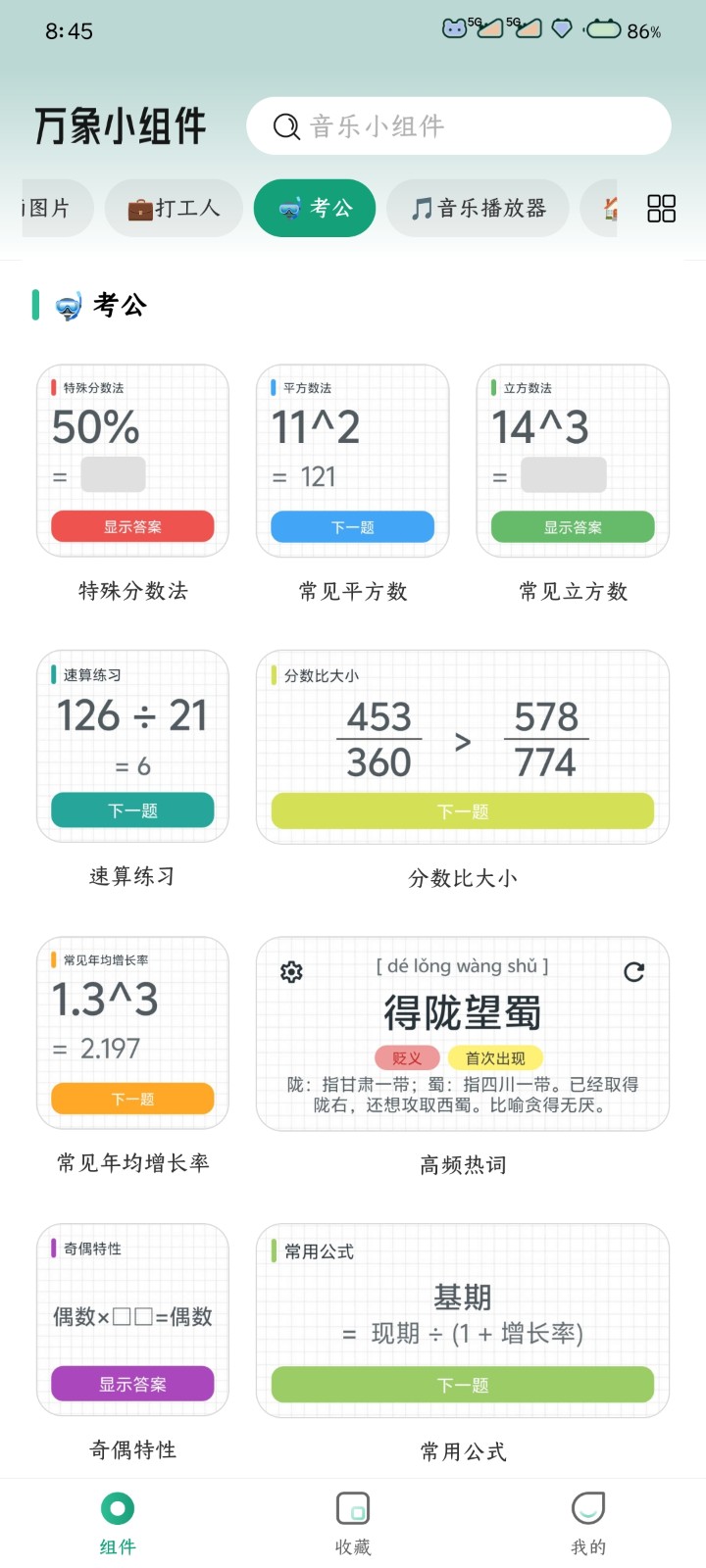Open the grid view icon top right
The width and height of the screenshot is (706, 1568).
click(x=662, y=208)
